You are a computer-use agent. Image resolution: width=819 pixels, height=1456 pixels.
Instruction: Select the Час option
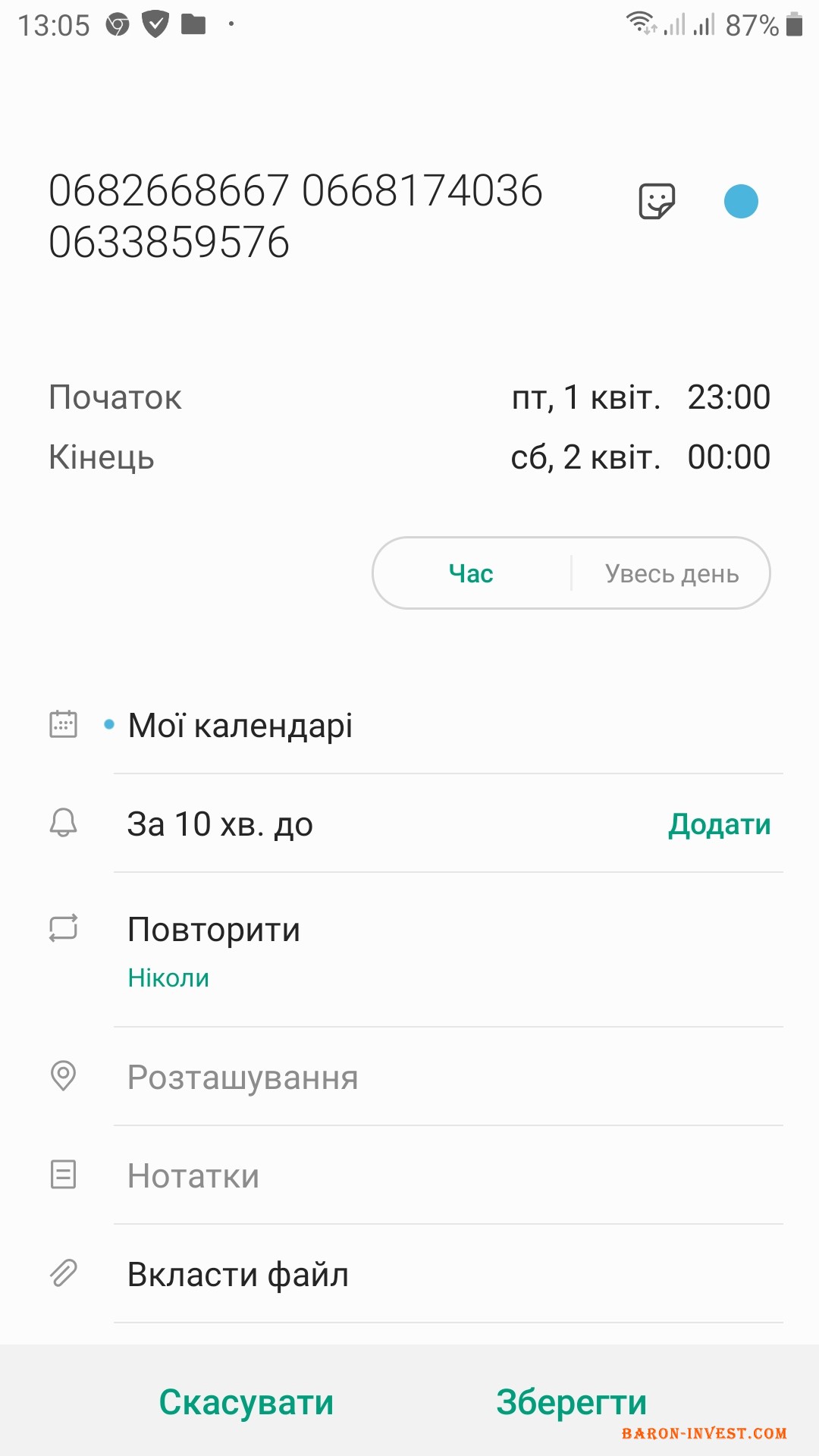coord(471,573)
